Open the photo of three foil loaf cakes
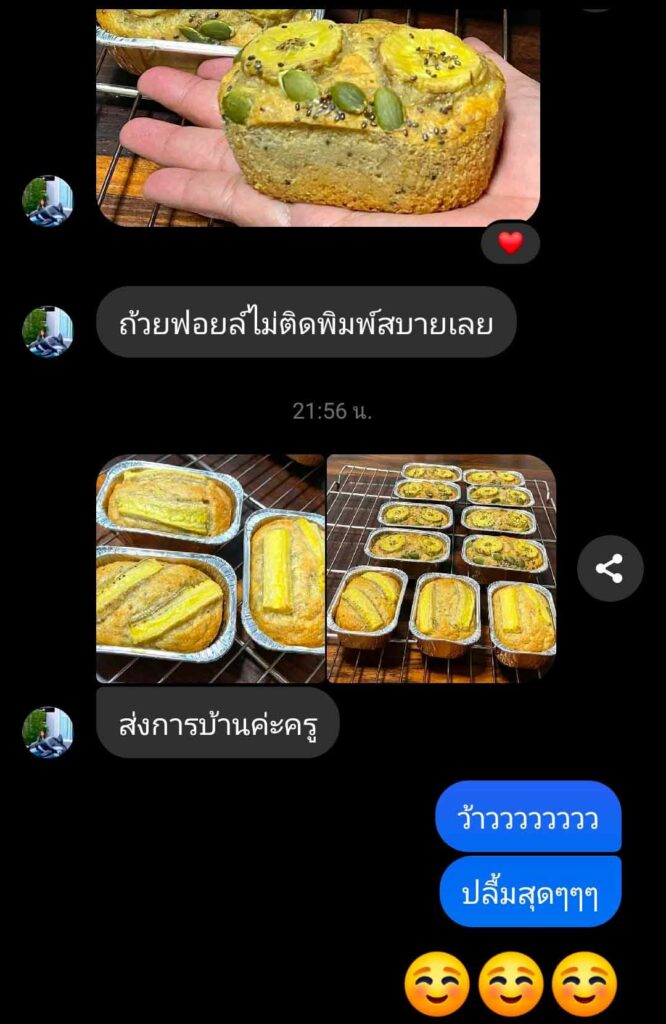 point(210,569)
